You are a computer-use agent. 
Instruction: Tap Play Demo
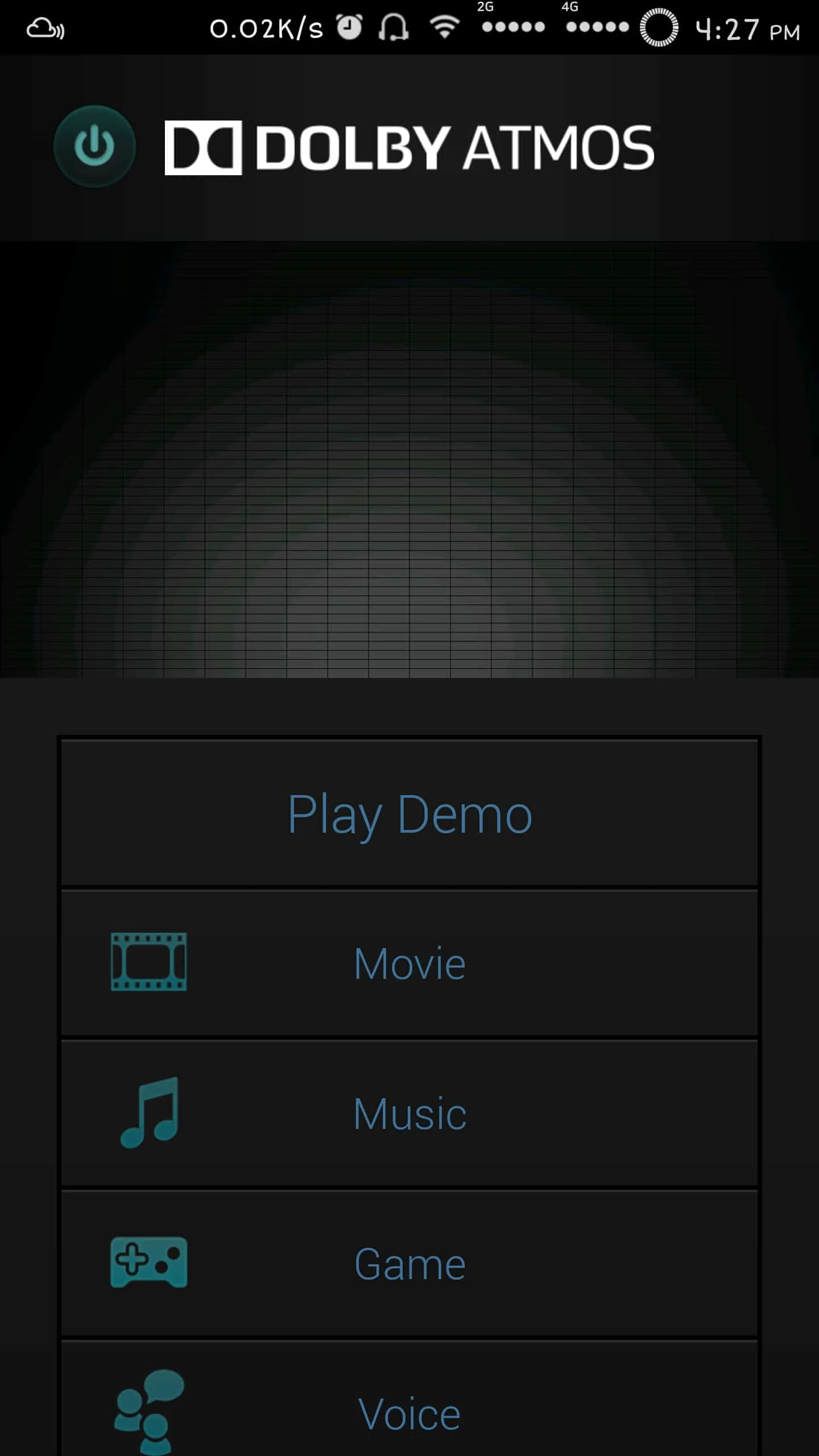coord(409,813)
